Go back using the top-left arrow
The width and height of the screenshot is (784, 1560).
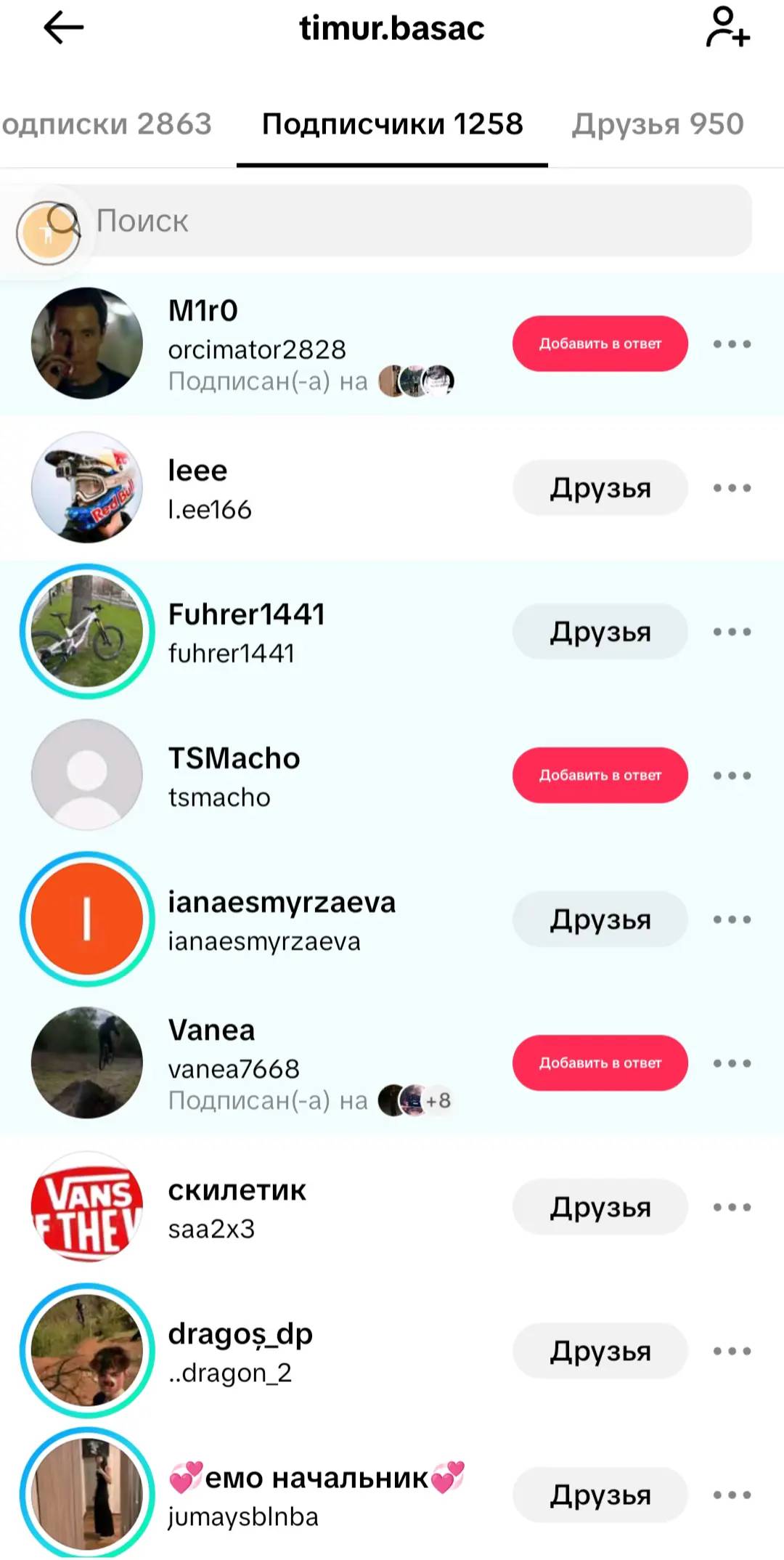64,28
